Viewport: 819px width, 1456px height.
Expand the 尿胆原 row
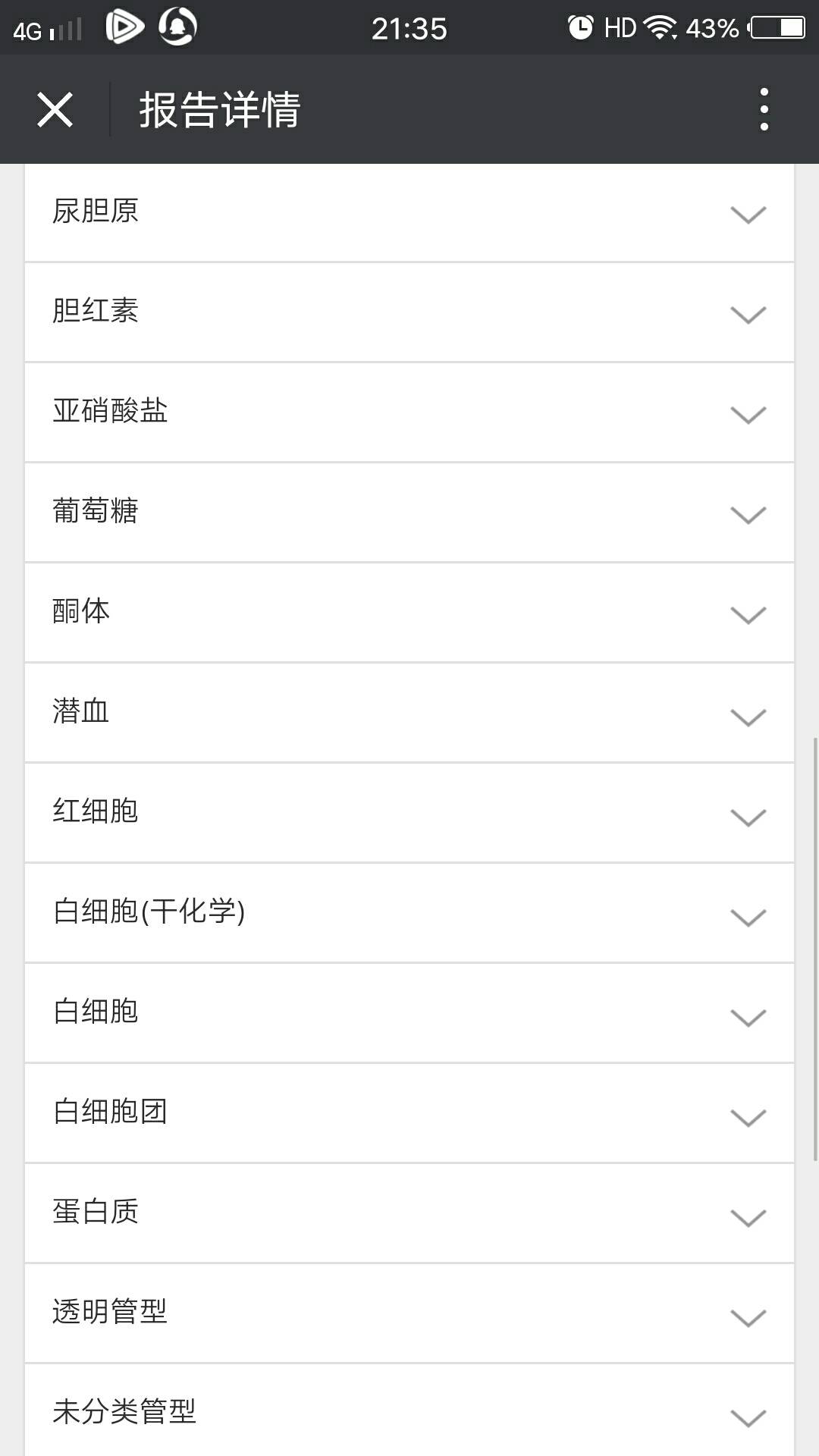409,212
